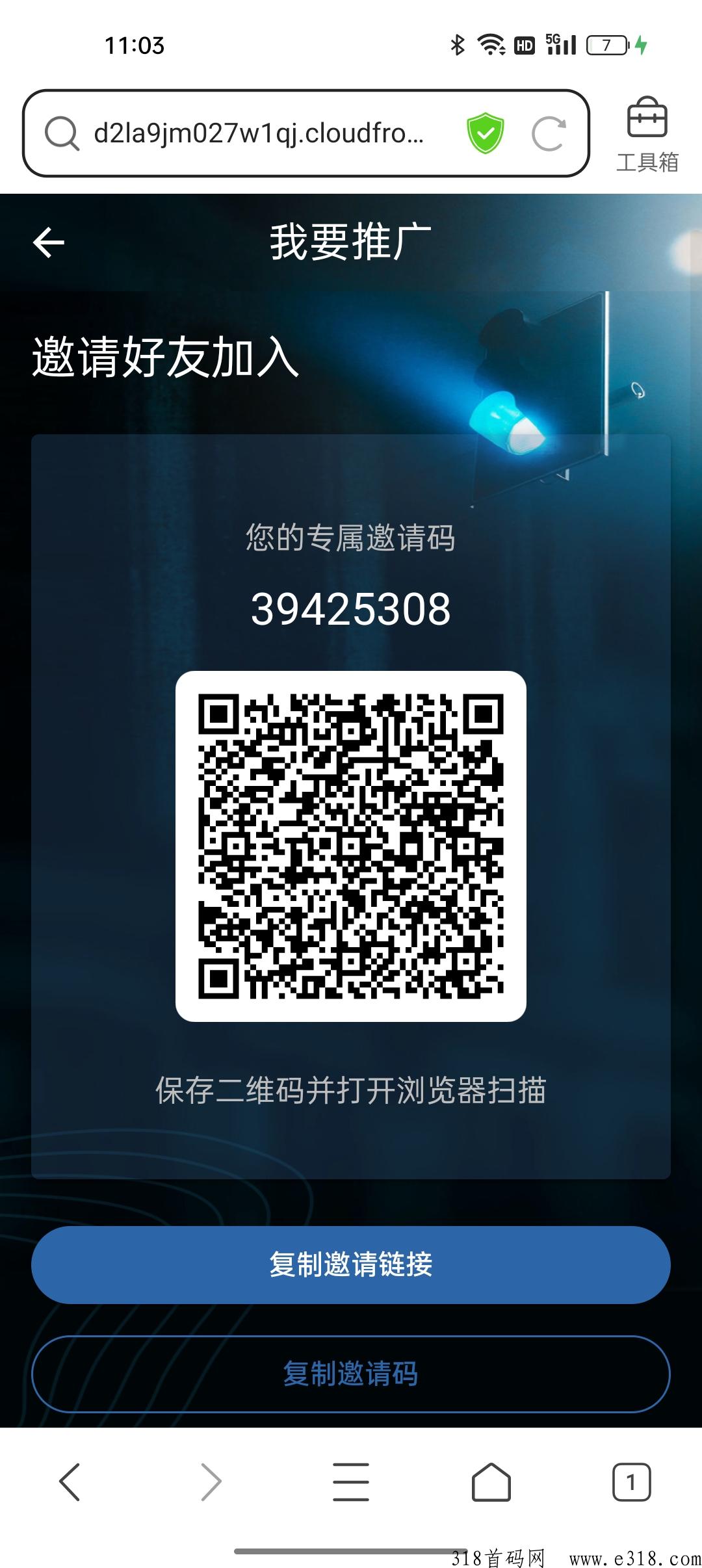Reload the page with the refresh icon
Viewport: 702px width, 1568px height.
[x=549, y=133]
